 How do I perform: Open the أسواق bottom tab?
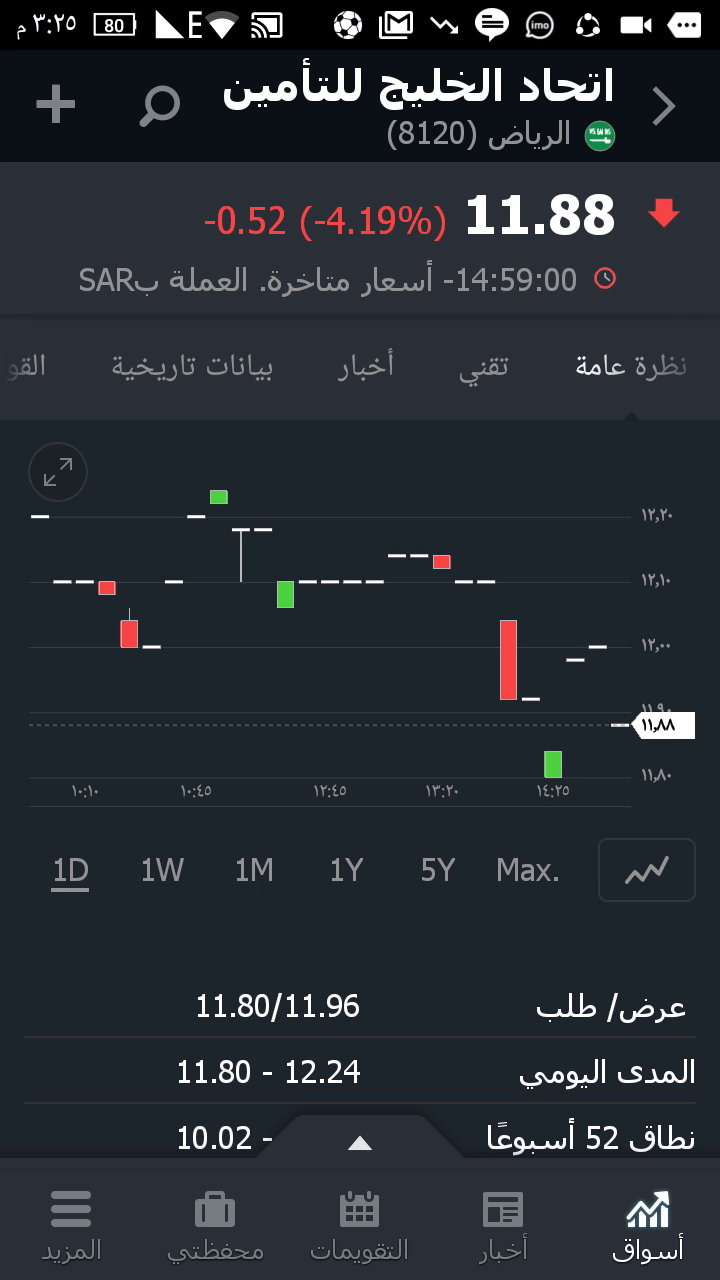pos(648,1225)
